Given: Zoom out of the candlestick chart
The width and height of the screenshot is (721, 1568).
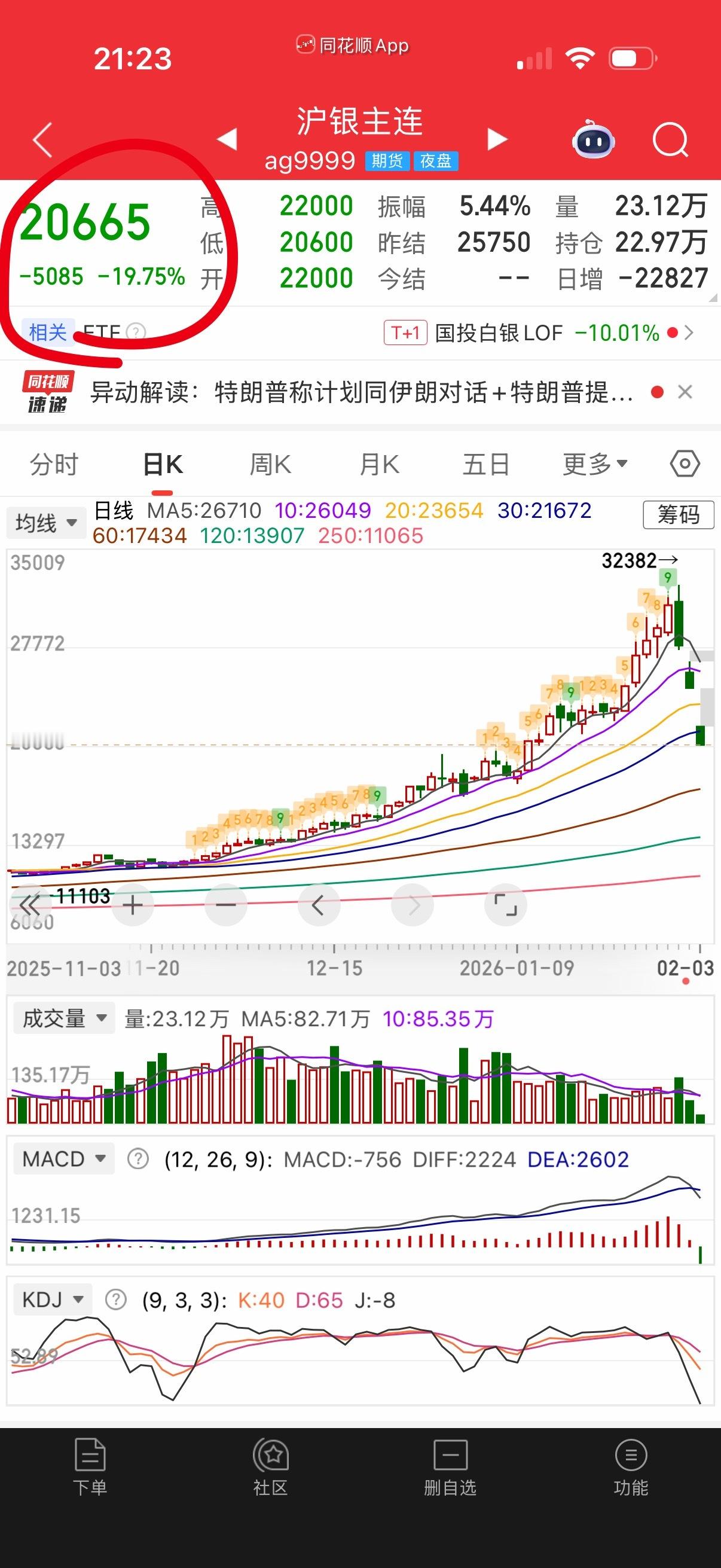Looking at the screenshot, I should pyautogui.click(x=226, y=905).
